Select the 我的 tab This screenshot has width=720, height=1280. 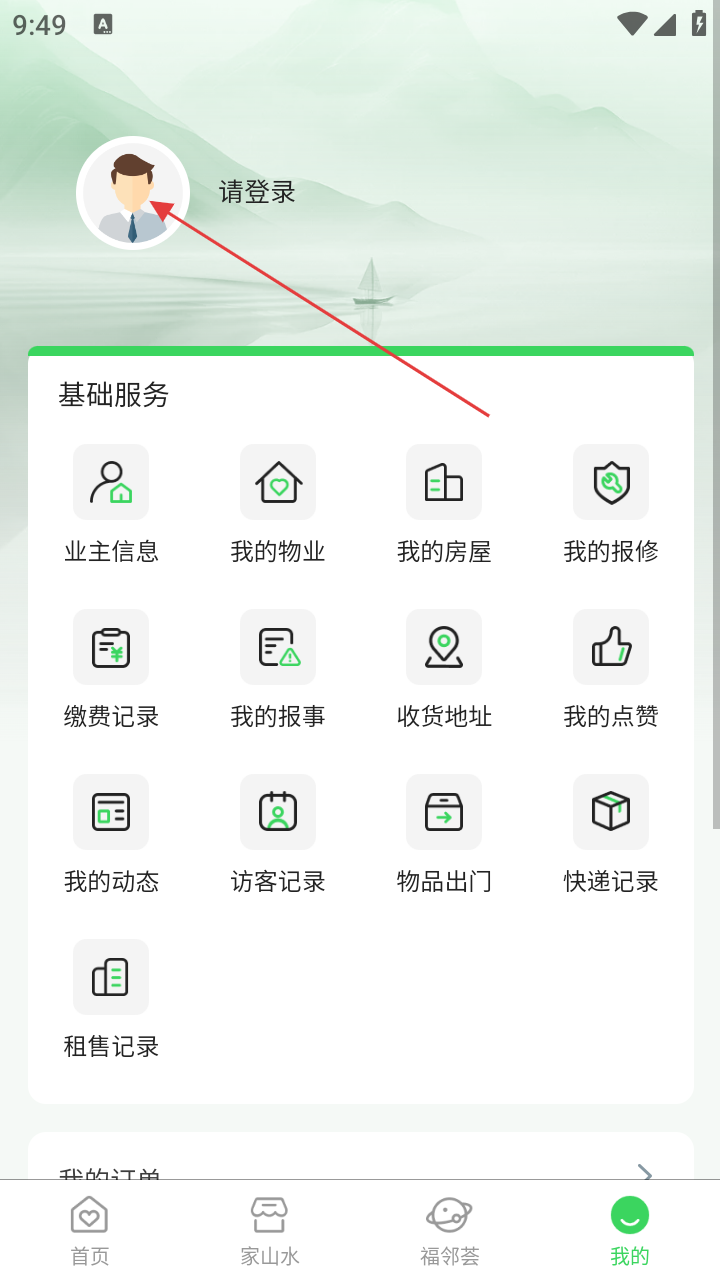(x=630, y=1230)
